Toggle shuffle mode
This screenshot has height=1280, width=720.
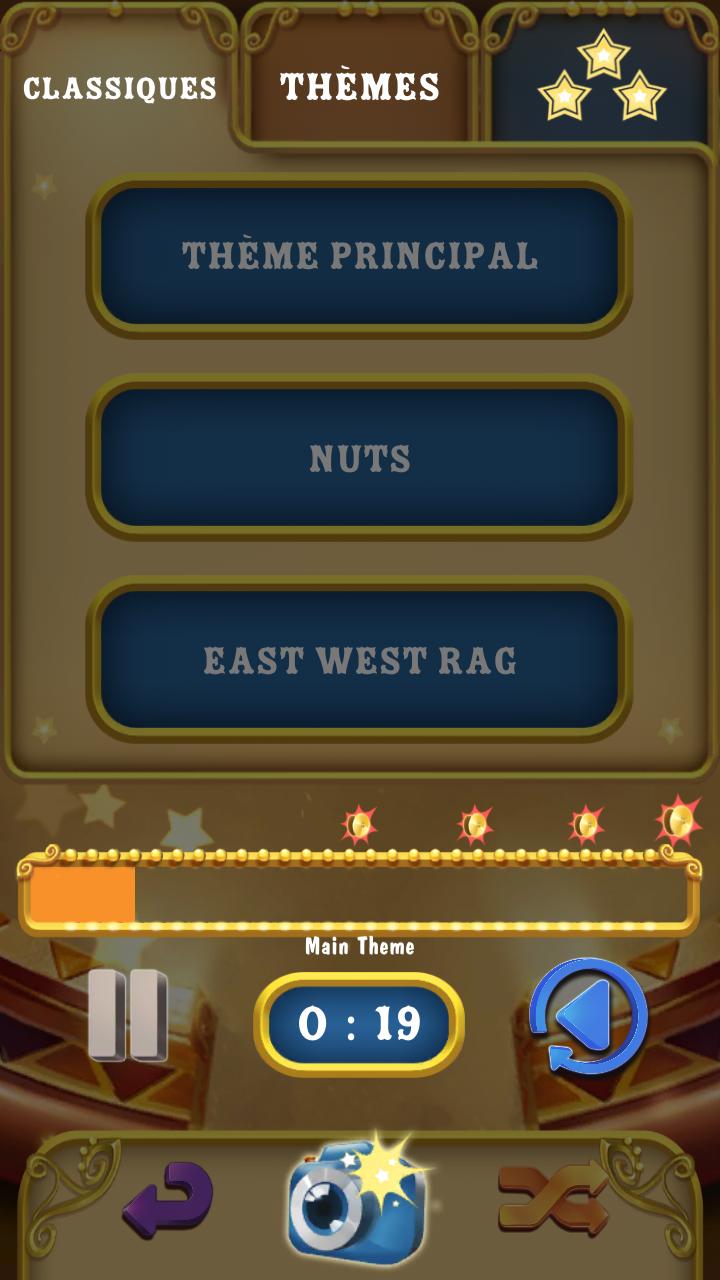(553, 1198)
